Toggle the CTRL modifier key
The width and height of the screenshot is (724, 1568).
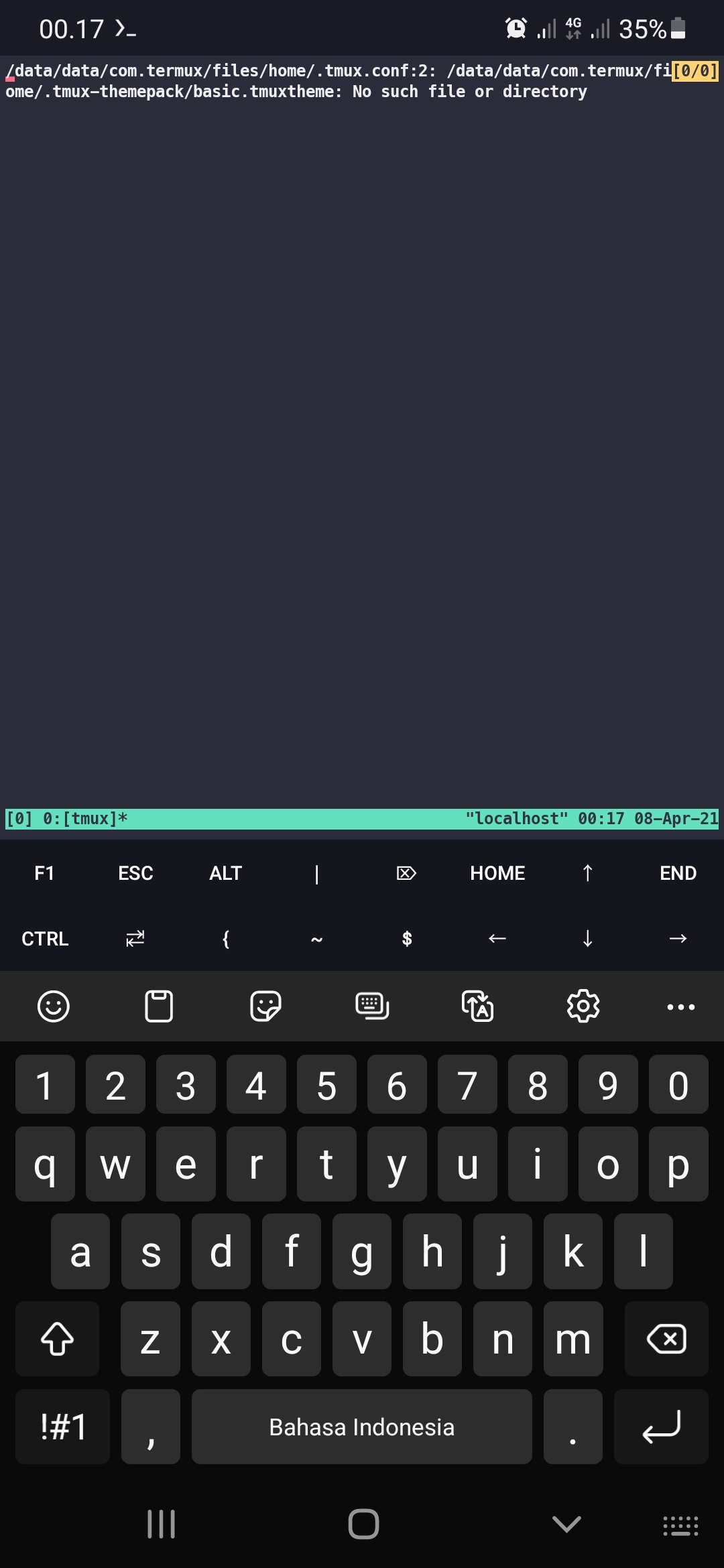(44, 938)
